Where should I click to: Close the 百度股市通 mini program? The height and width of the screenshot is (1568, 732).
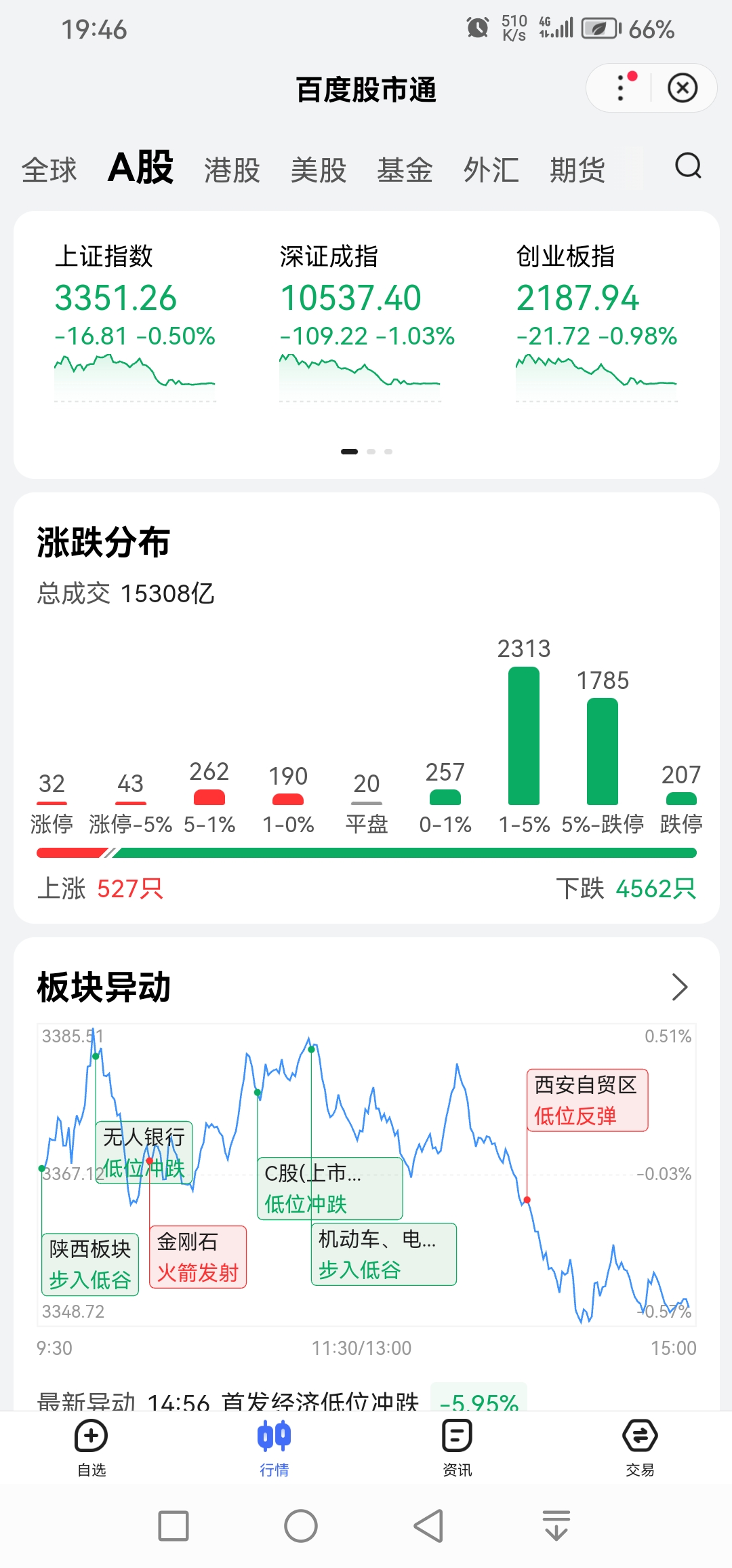(x=682, y=88)
